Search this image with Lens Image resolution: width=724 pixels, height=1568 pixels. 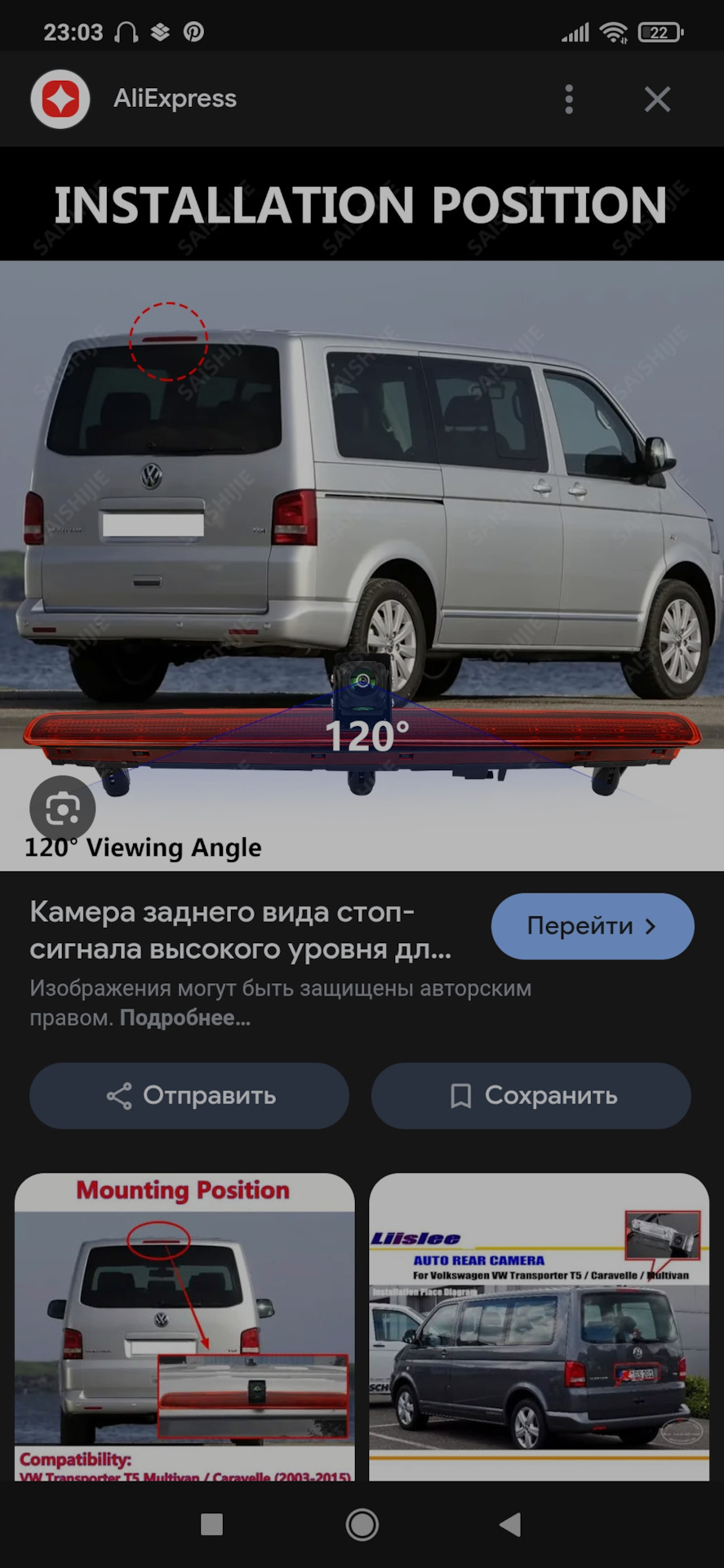click(63, 809)
